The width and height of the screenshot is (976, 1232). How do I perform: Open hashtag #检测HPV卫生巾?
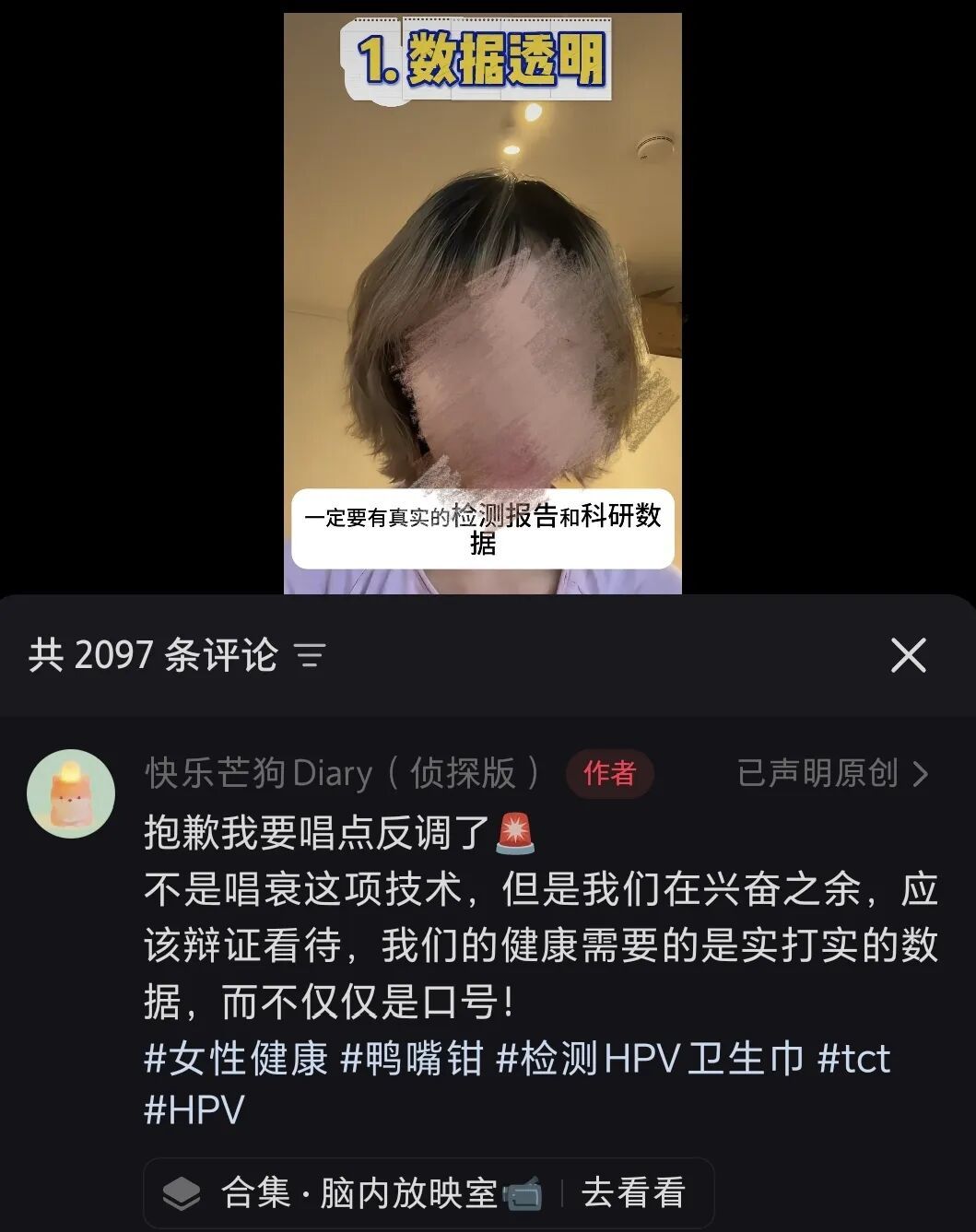click(x=650, y=1058)
